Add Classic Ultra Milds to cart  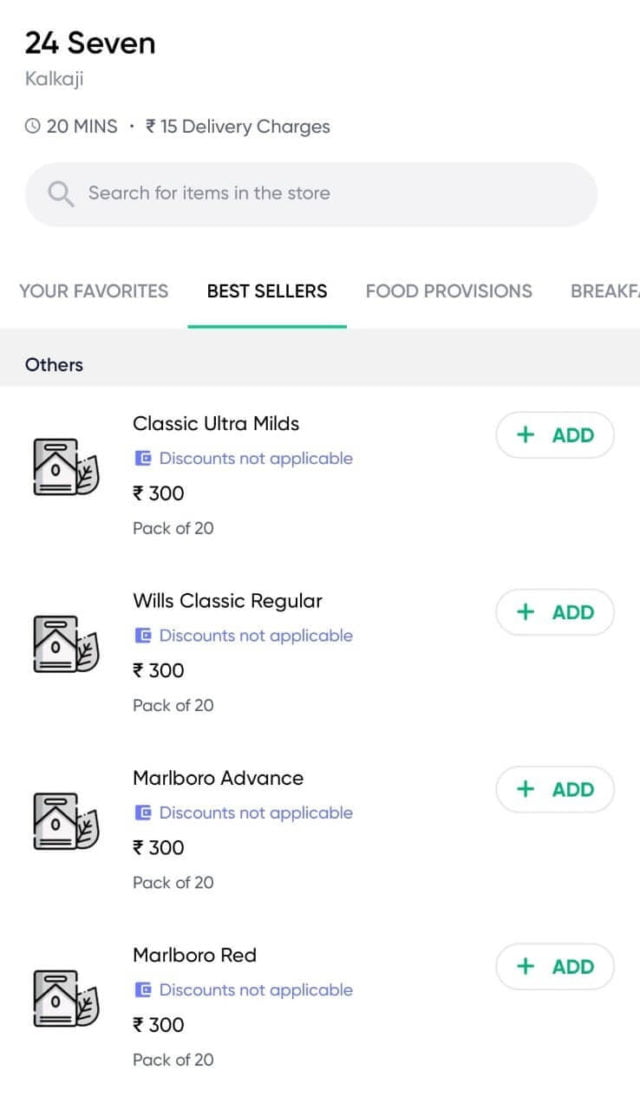555,435
